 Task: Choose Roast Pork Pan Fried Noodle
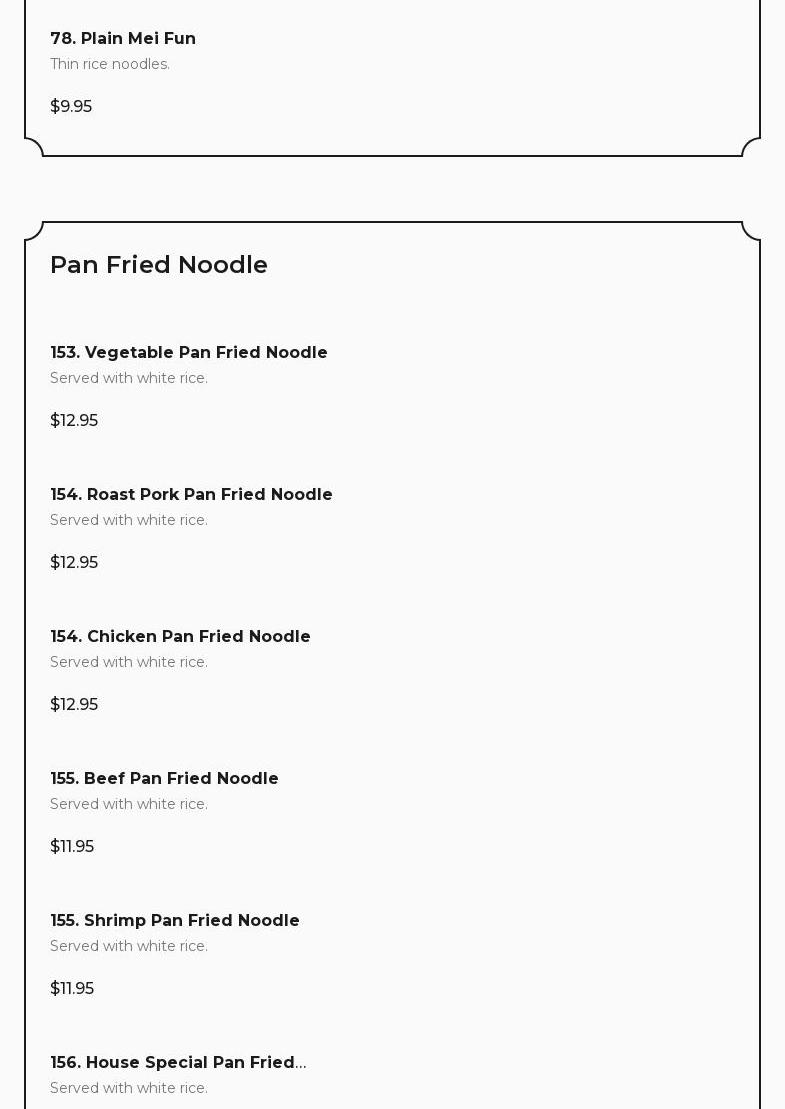[x=191, y=495]
